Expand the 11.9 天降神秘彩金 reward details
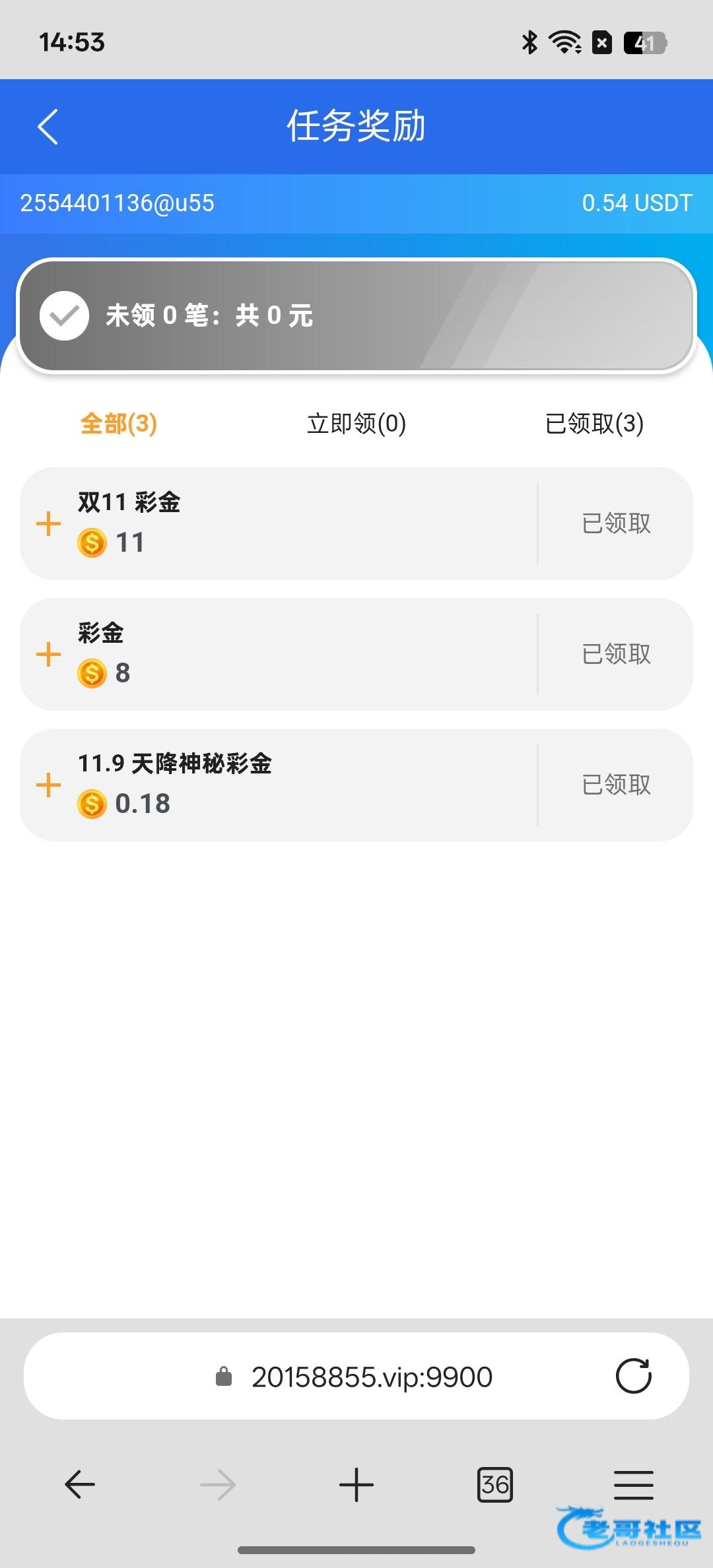The height and width of the screenshot is (1568, 713). pos(48,785)
